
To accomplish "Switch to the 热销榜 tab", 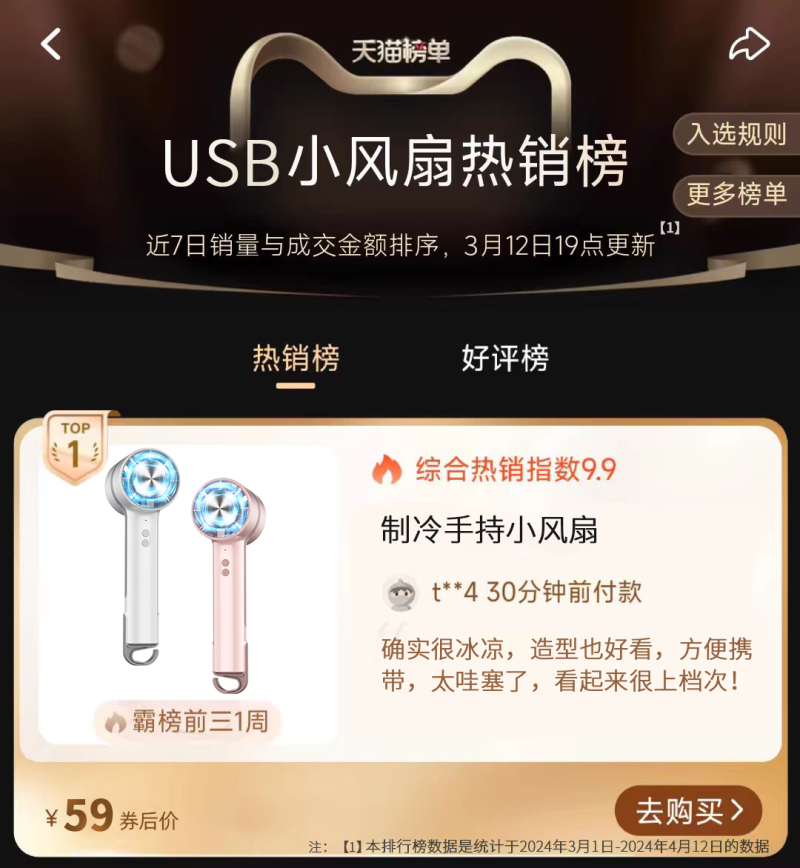I will point(295,358).
